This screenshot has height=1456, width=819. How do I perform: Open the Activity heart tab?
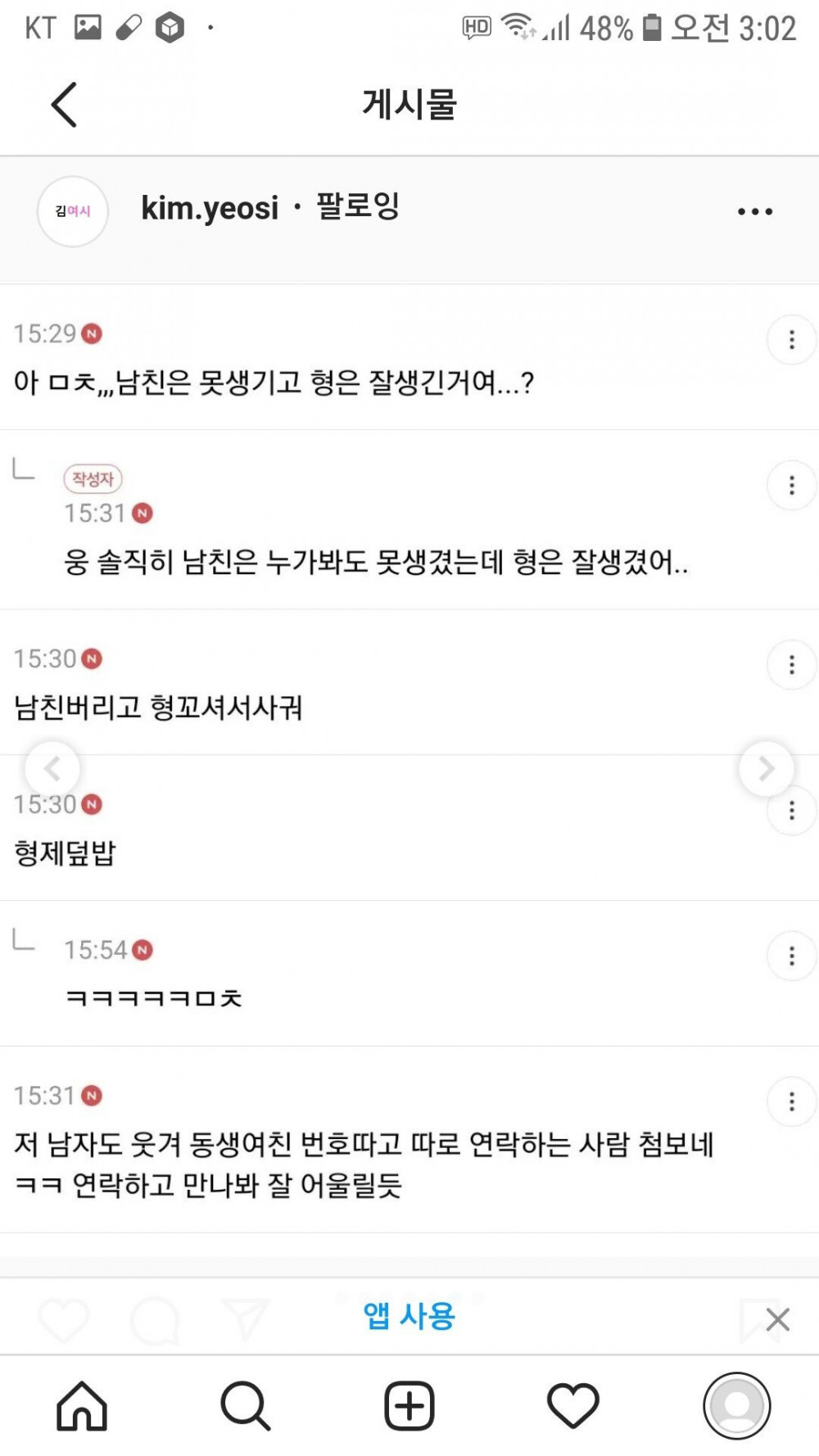[573, 1406]
